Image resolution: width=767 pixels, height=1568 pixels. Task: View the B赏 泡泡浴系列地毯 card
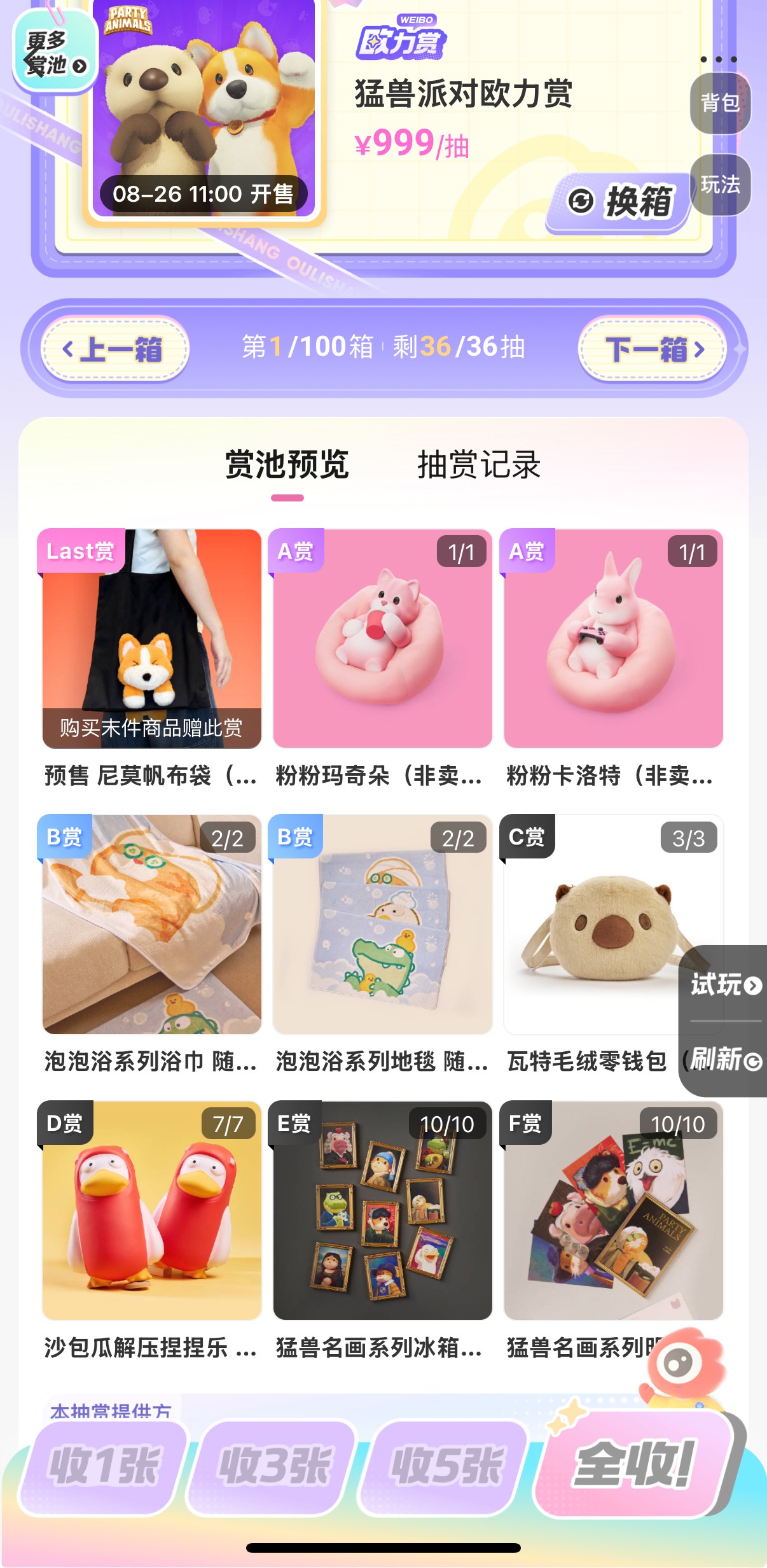pos(382,925)
